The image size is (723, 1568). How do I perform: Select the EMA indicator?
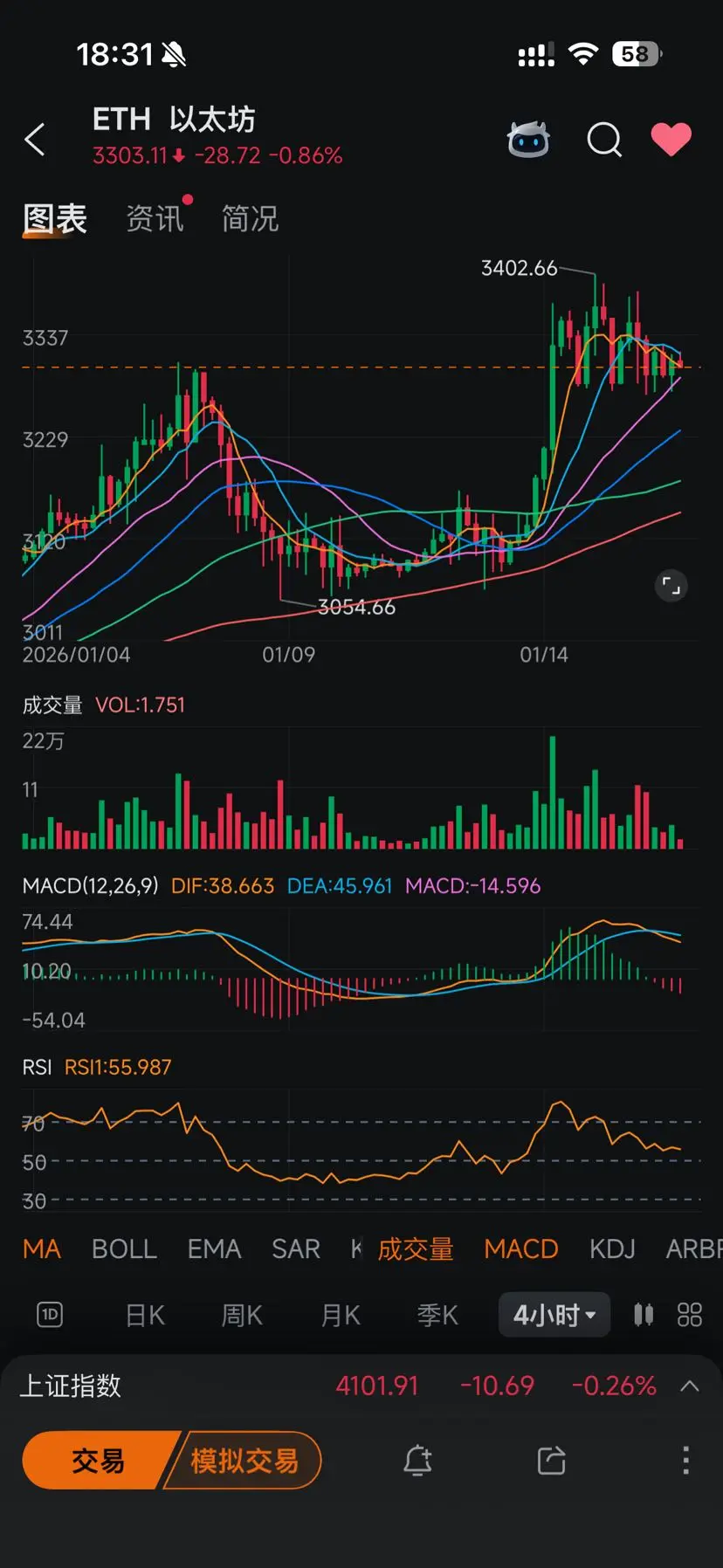(214, 1249)
